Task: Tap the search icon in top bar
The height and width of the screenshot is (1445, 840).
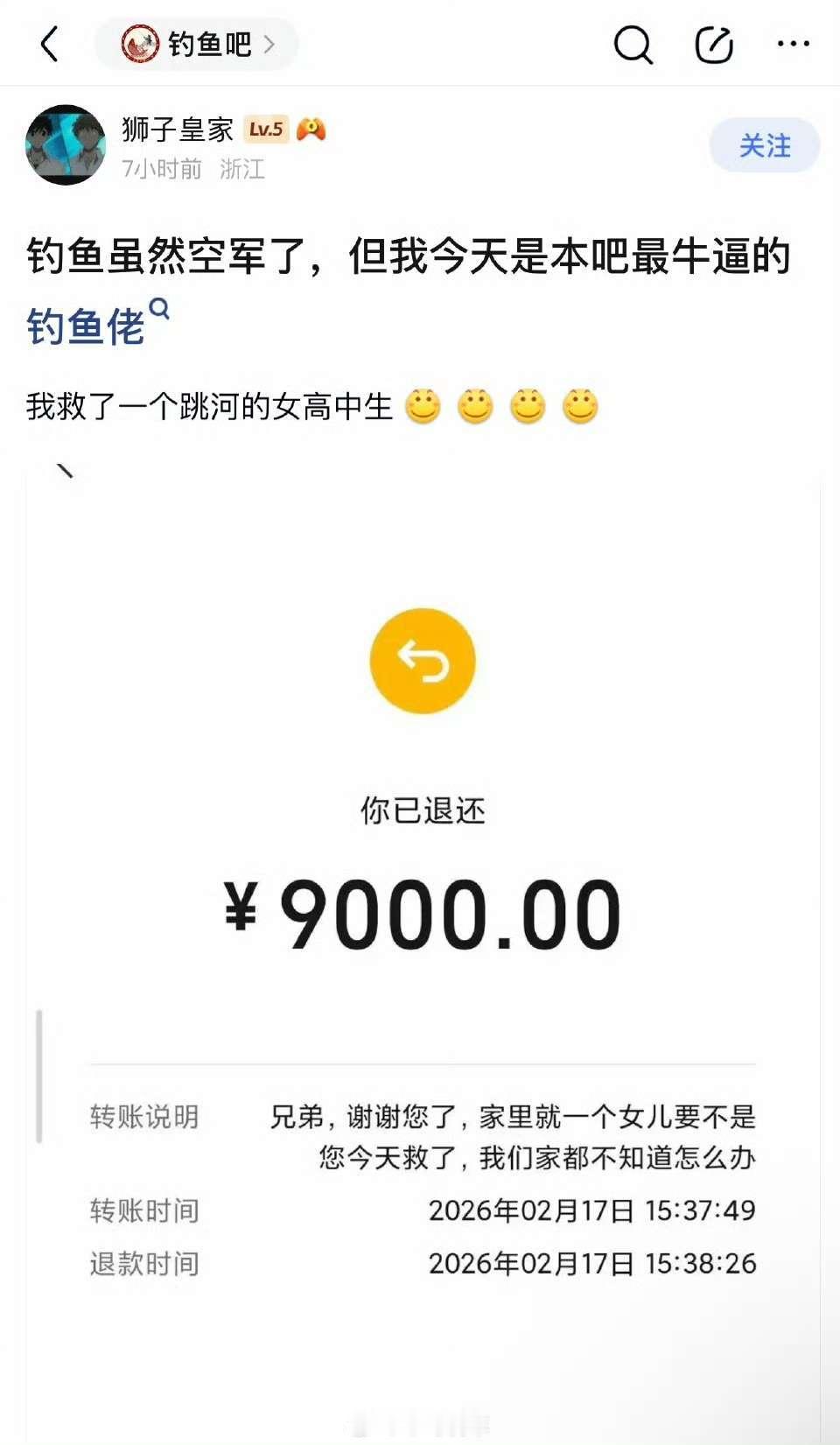Action: [633, 44]
